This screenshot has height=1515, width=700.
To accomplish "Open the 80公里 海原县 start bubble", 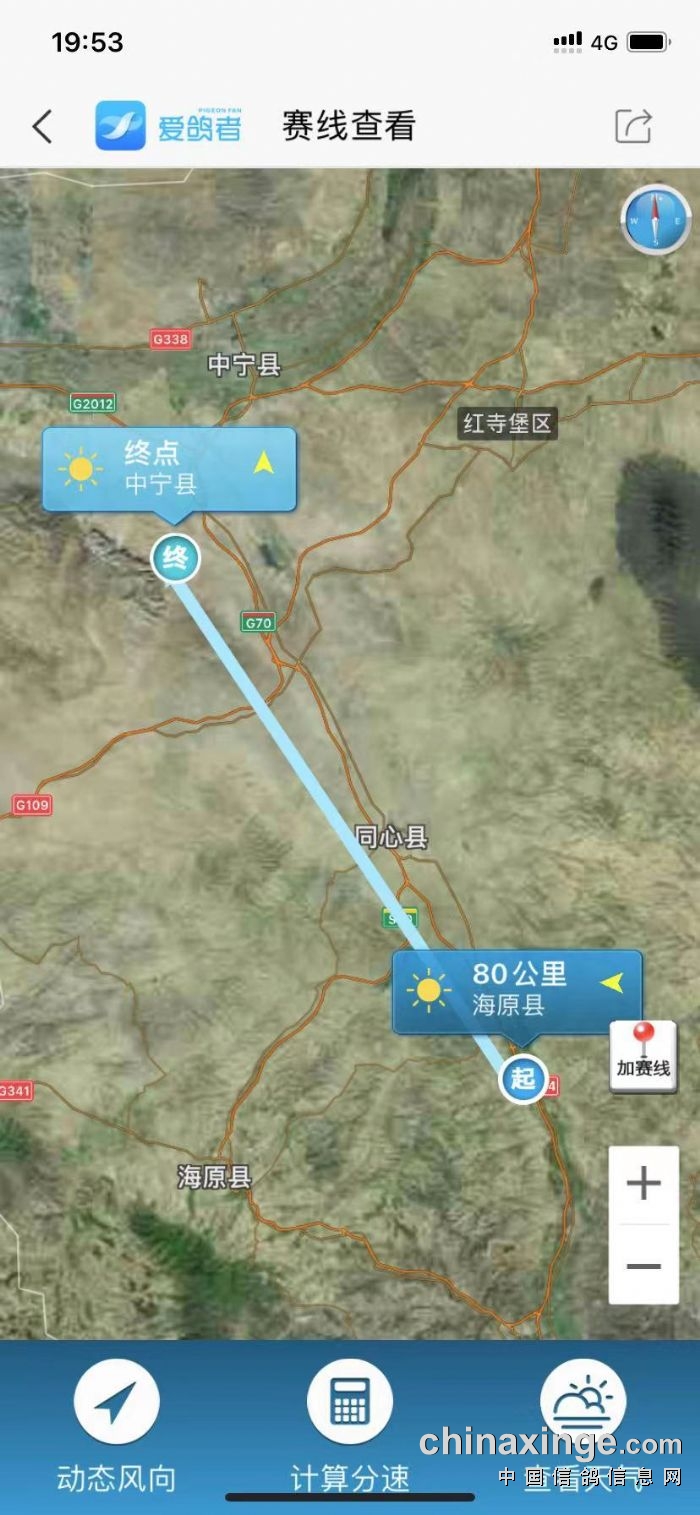I will coord(517,991).
